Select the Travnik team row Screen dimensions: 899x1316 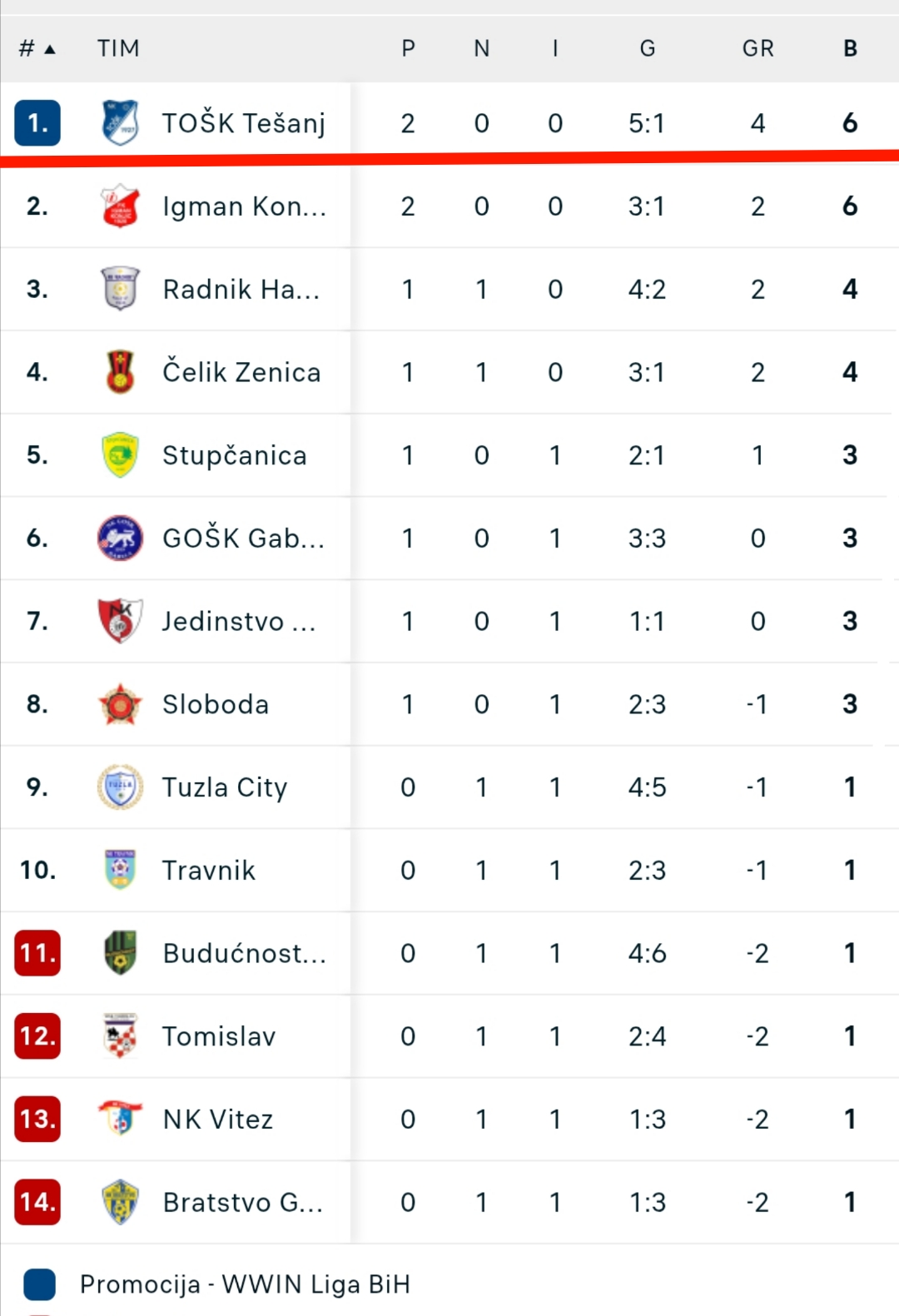pos(208,871)
